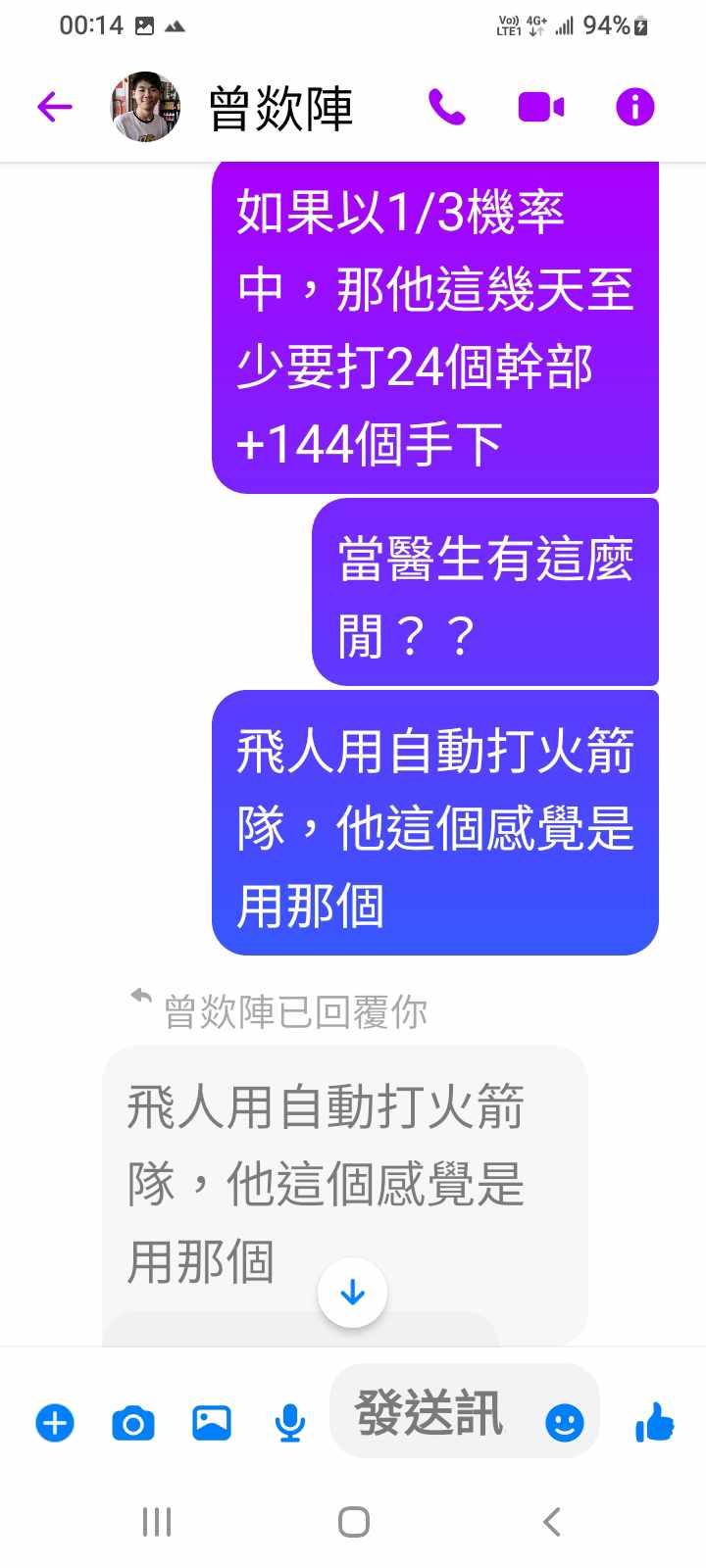Go to the phone home screen
This screenshot has width=706, height=1568.
353,1522
